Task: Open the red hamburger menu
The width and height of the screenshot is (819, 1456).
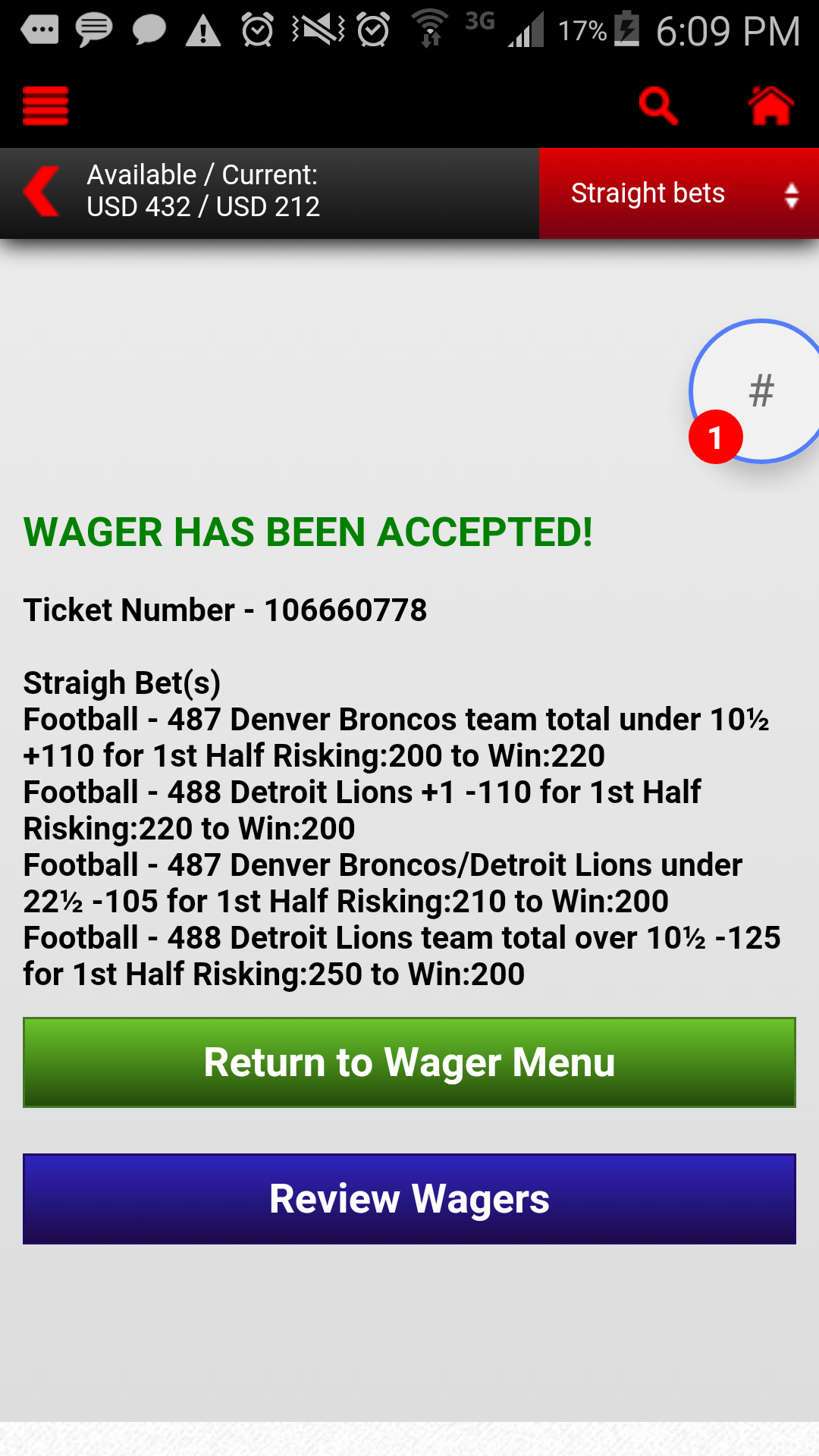Action: pyautogui.click(x=45, y=105)
